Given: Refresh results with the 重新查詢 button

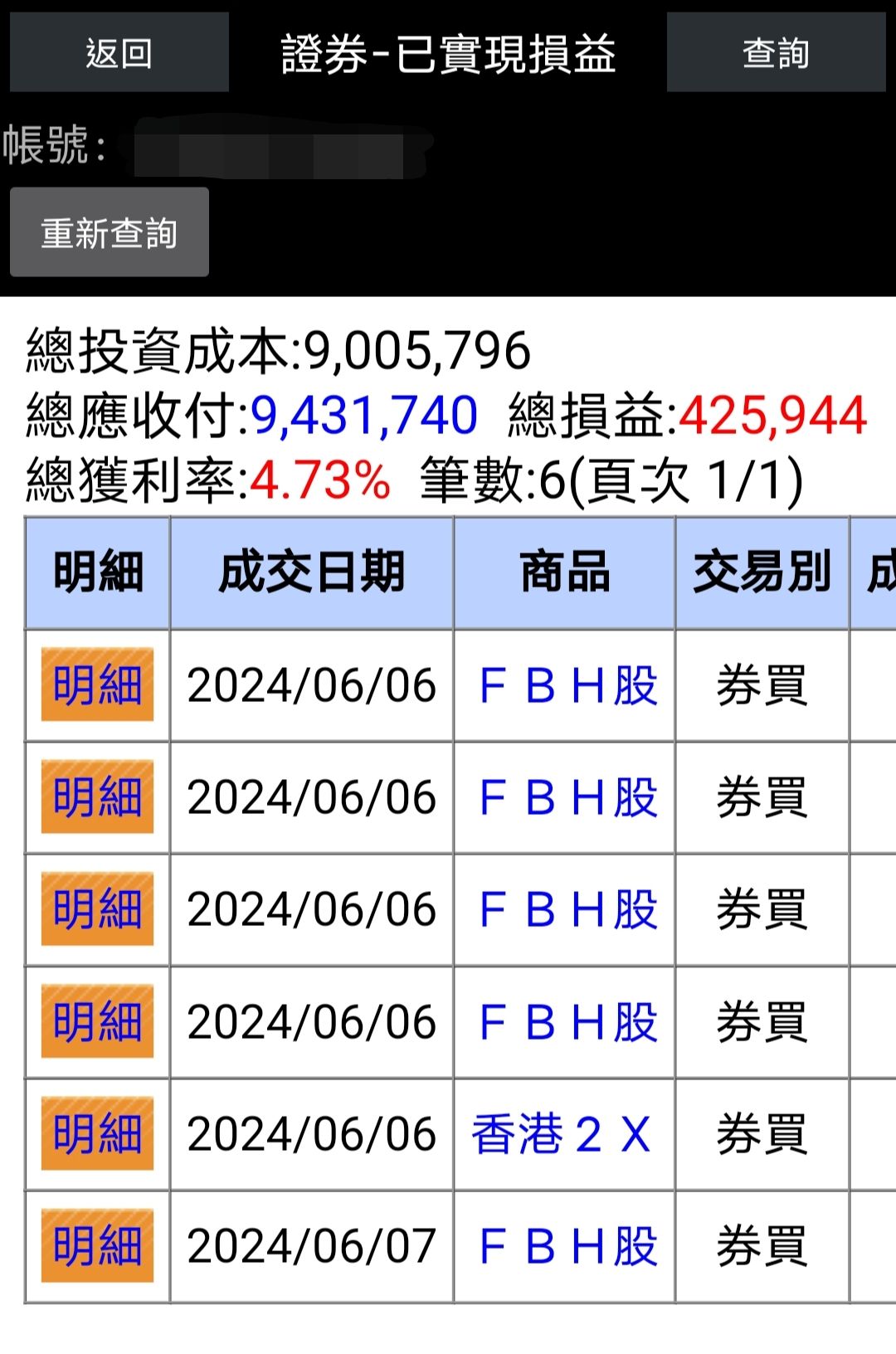Looking at the screenshot, I should tap(109, 232).
